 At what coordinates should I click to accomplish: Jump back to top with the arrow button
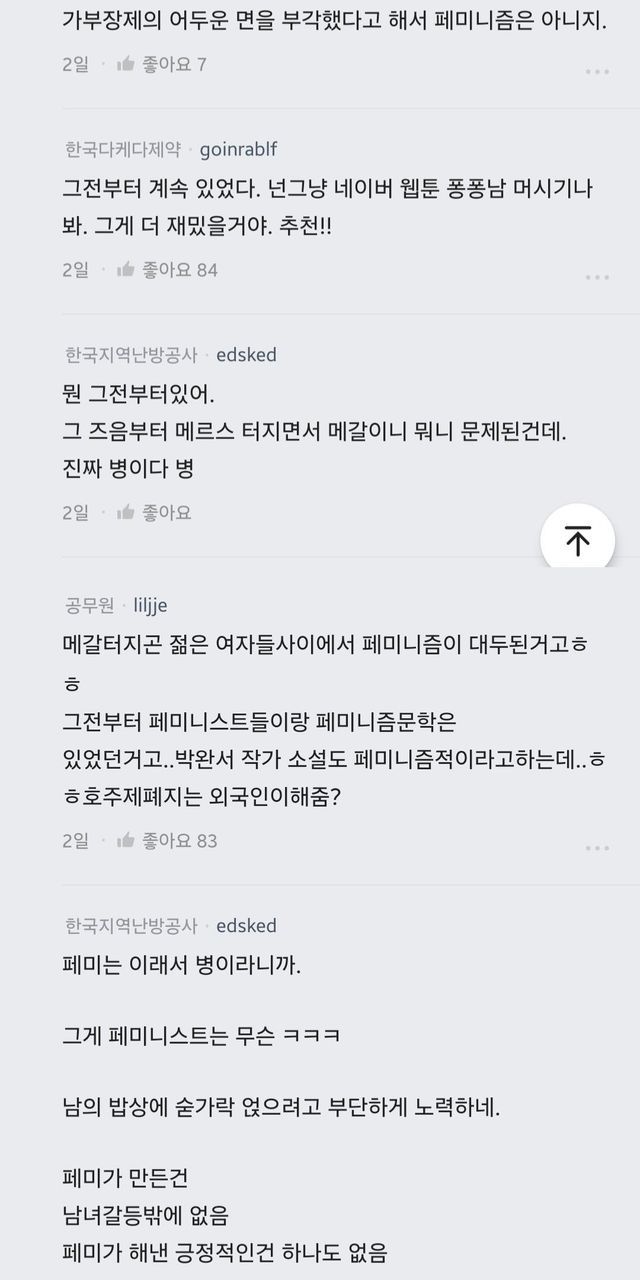point(578,541)
